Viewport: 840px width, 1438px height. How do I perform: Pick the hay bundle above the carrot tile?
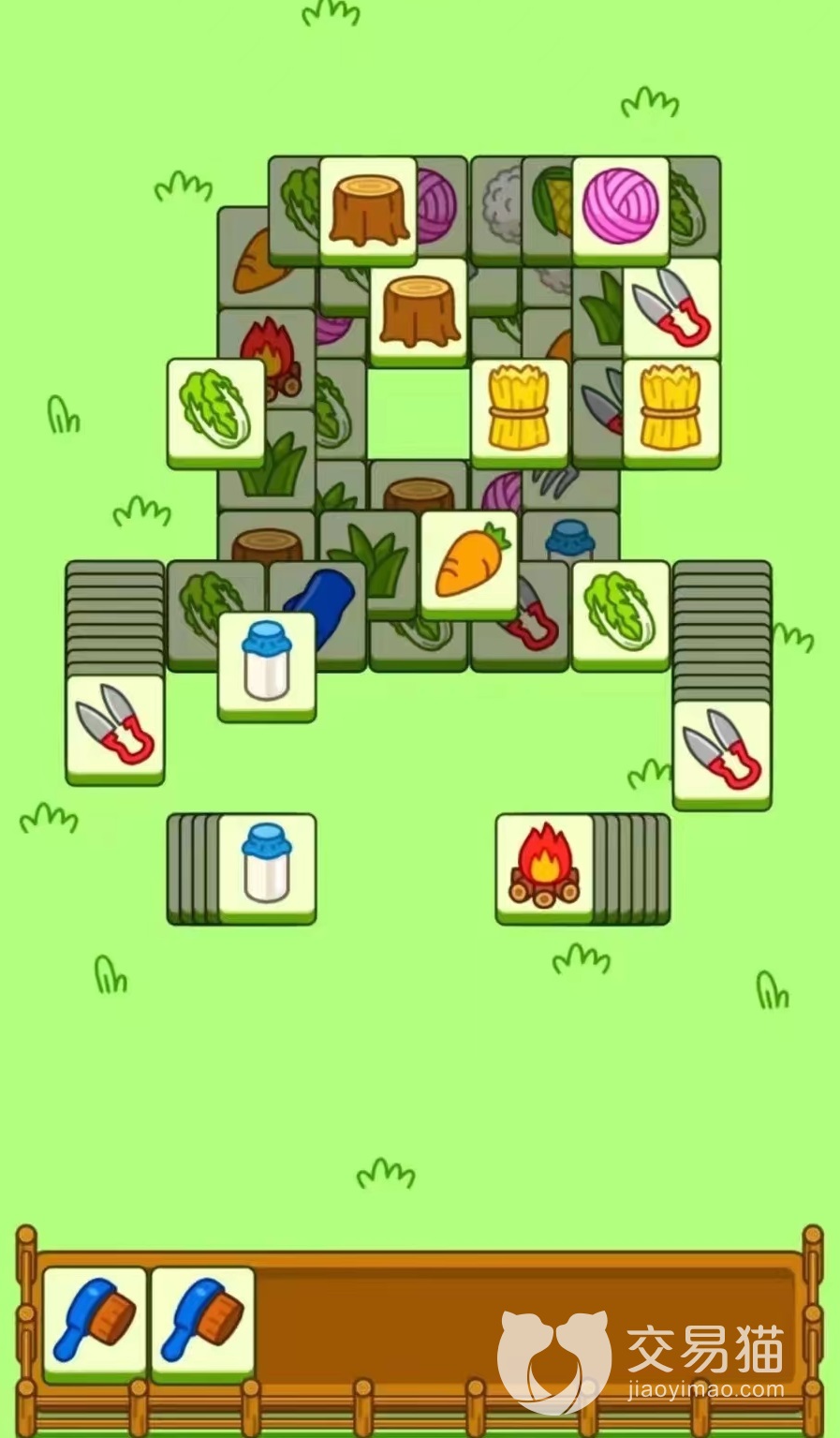tap(519, 410)
